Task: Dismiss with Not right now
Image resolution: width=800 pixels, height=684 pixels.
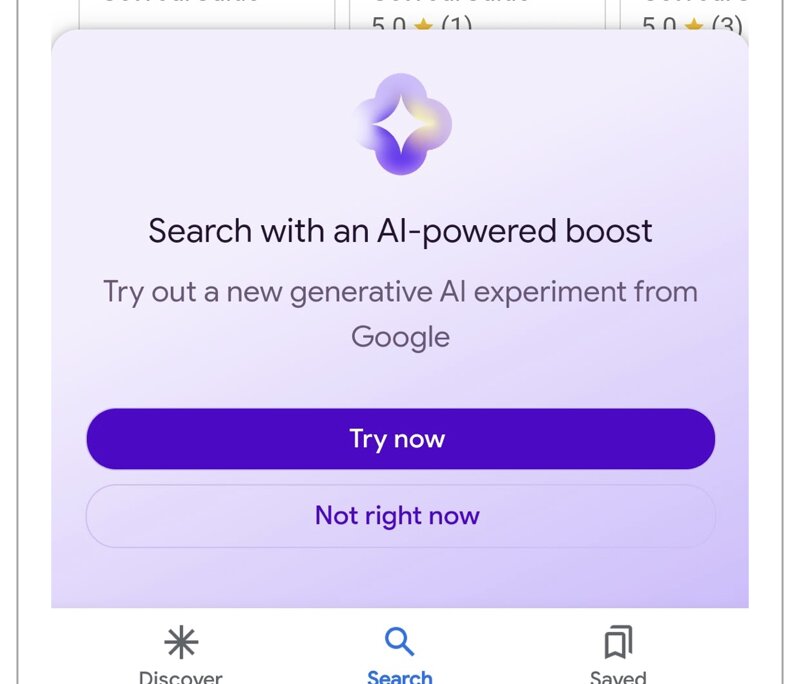Action: tap(400, 516)
